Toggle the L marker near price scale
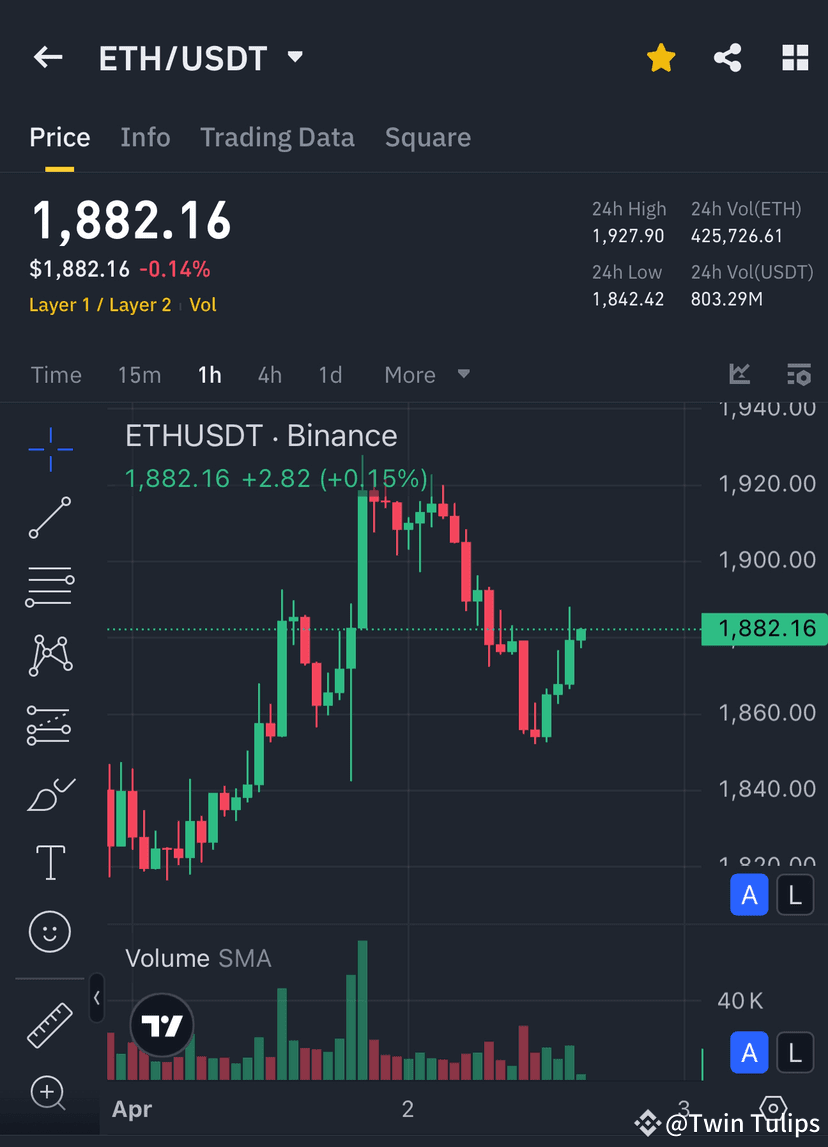 click(795, 895)
